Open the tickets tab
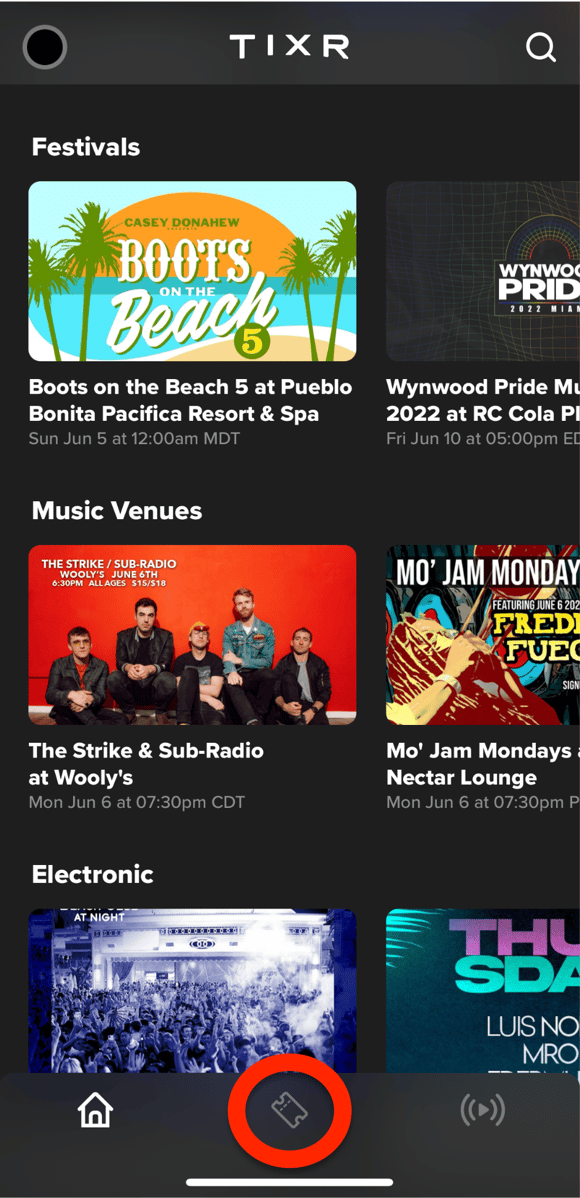 tap(290, 1110)
